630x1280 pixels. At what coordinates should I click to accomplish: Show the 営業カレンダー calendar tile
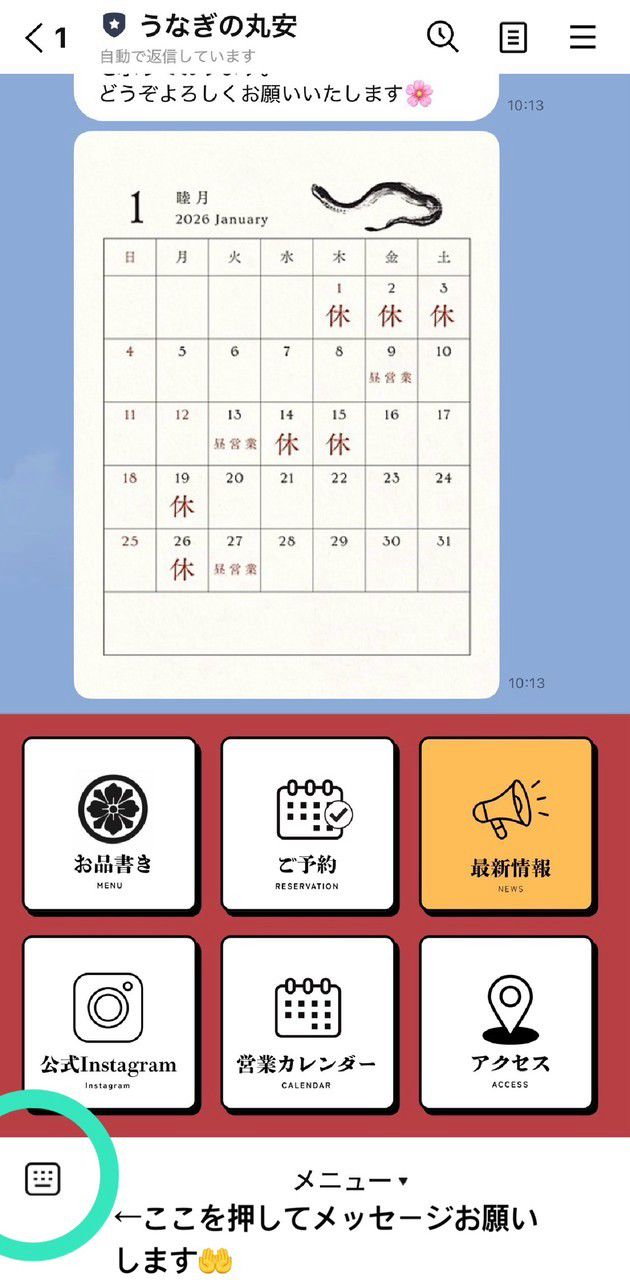[x=308, y=1022]
